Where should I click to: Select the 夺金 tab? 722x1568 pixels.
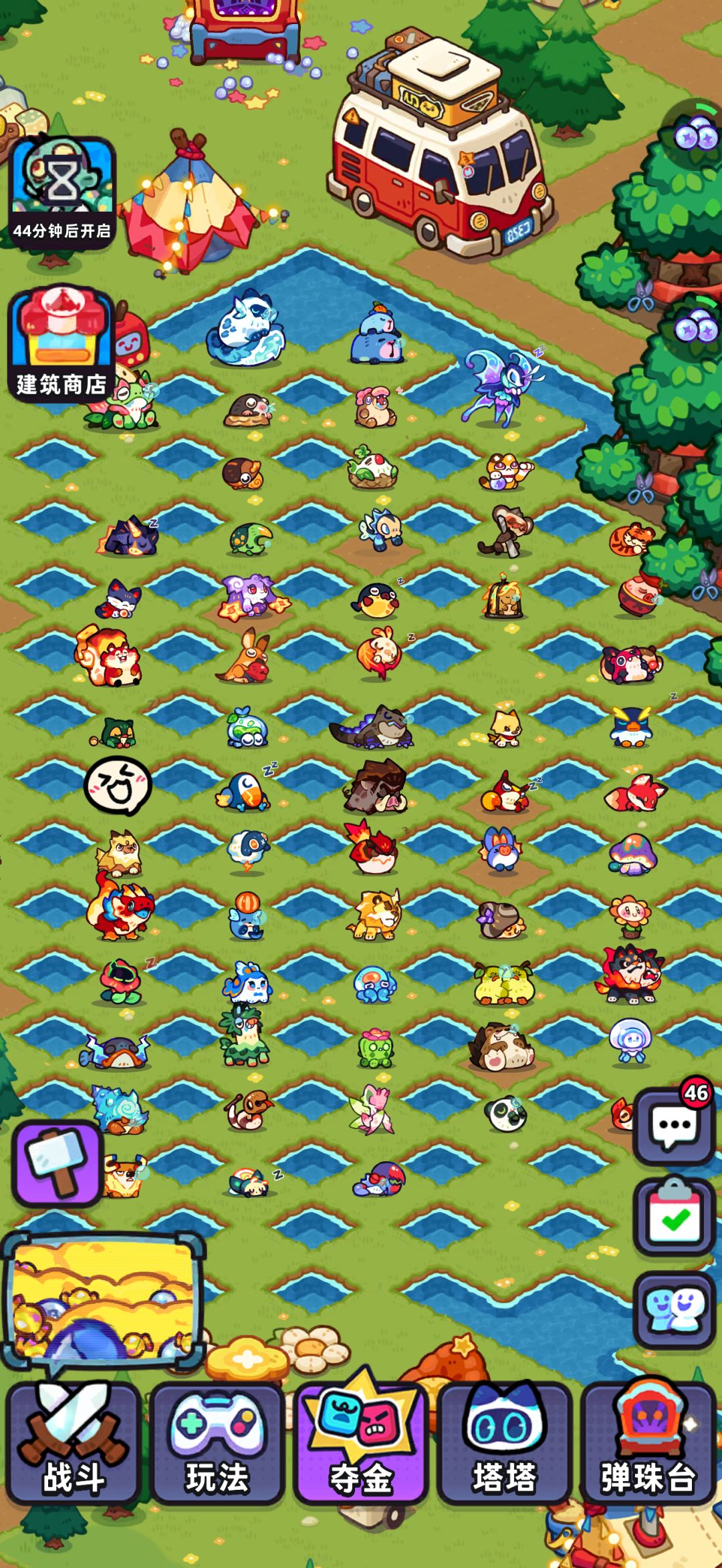click(x=360, y=1442)
